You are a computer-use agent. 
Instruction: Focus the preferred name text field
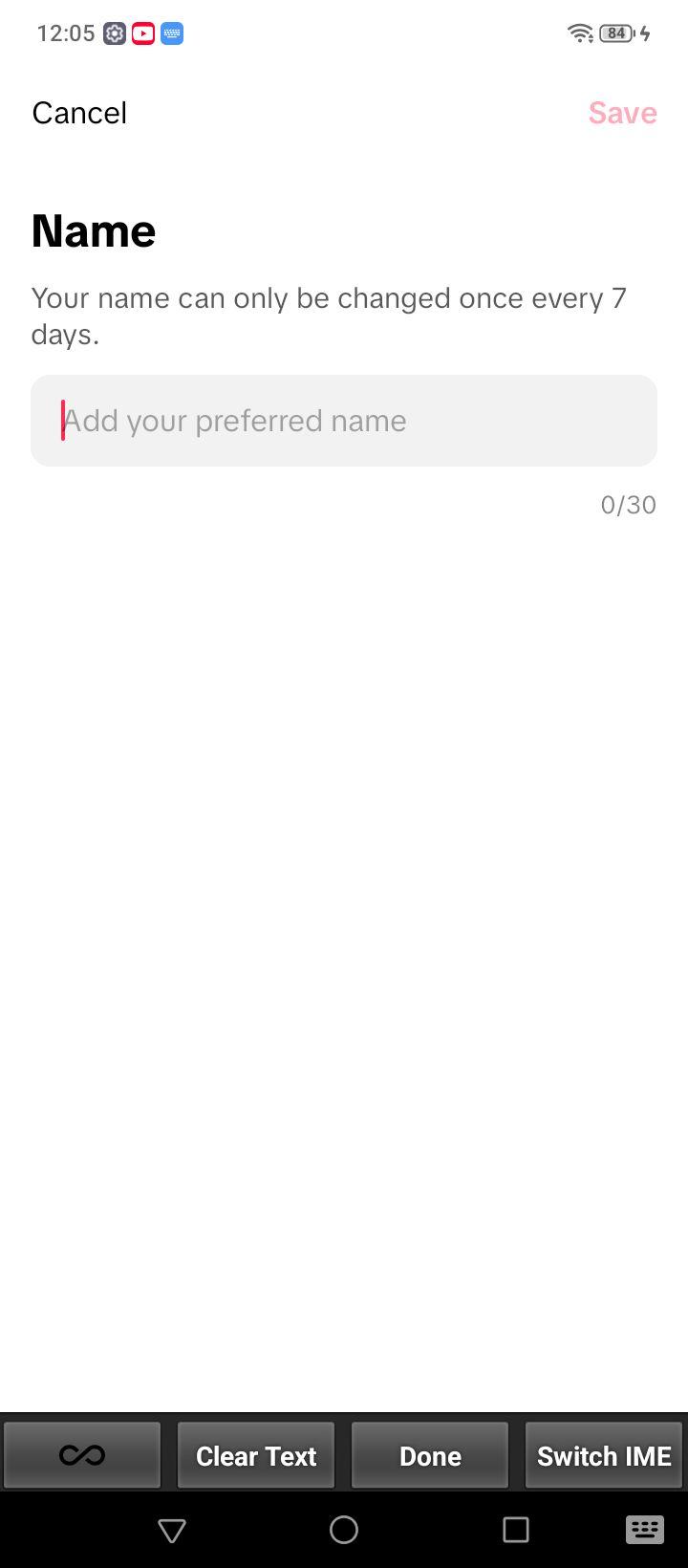344,421
